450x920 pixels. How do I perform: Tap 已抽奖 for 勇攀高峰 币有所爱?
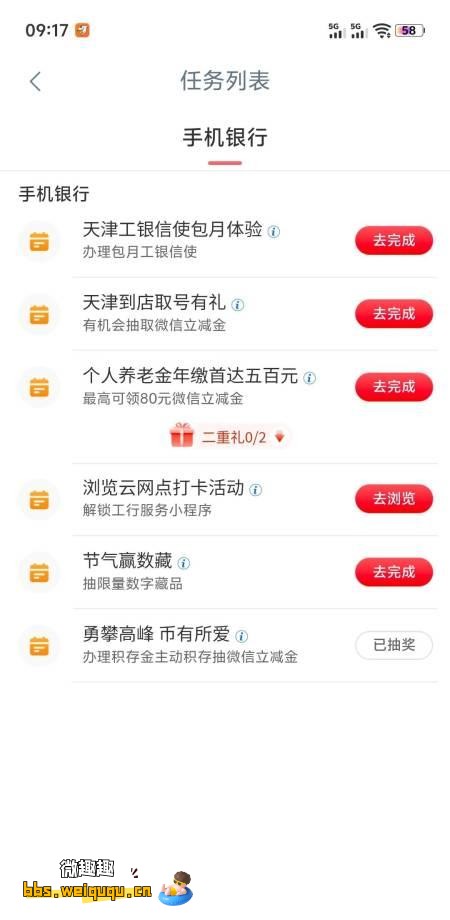pos(394,645)
